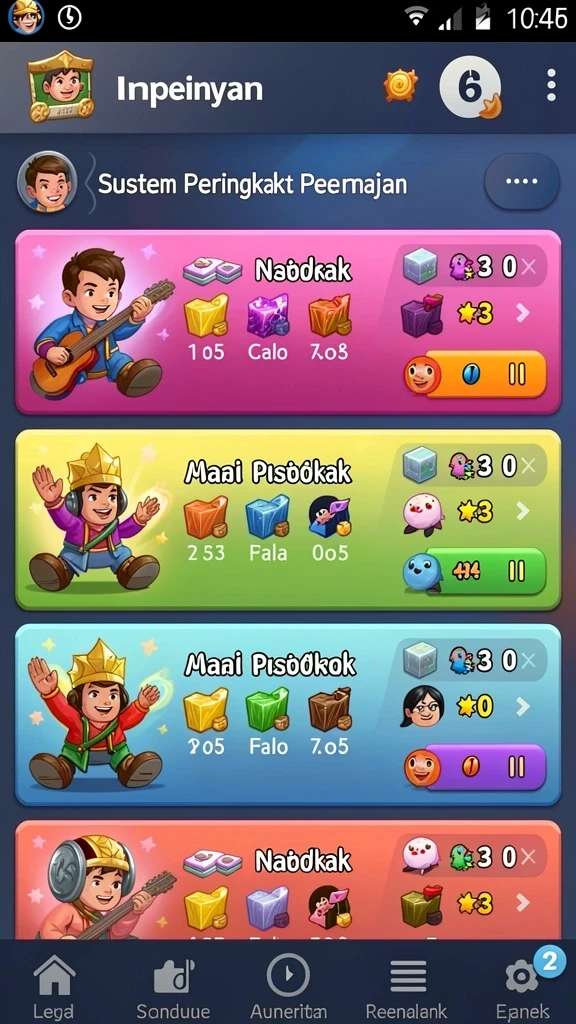The width and height of the screenshot is (576, 1024).
Task: Tap the orange sun badge icon
Action: [x=400, y=86]
